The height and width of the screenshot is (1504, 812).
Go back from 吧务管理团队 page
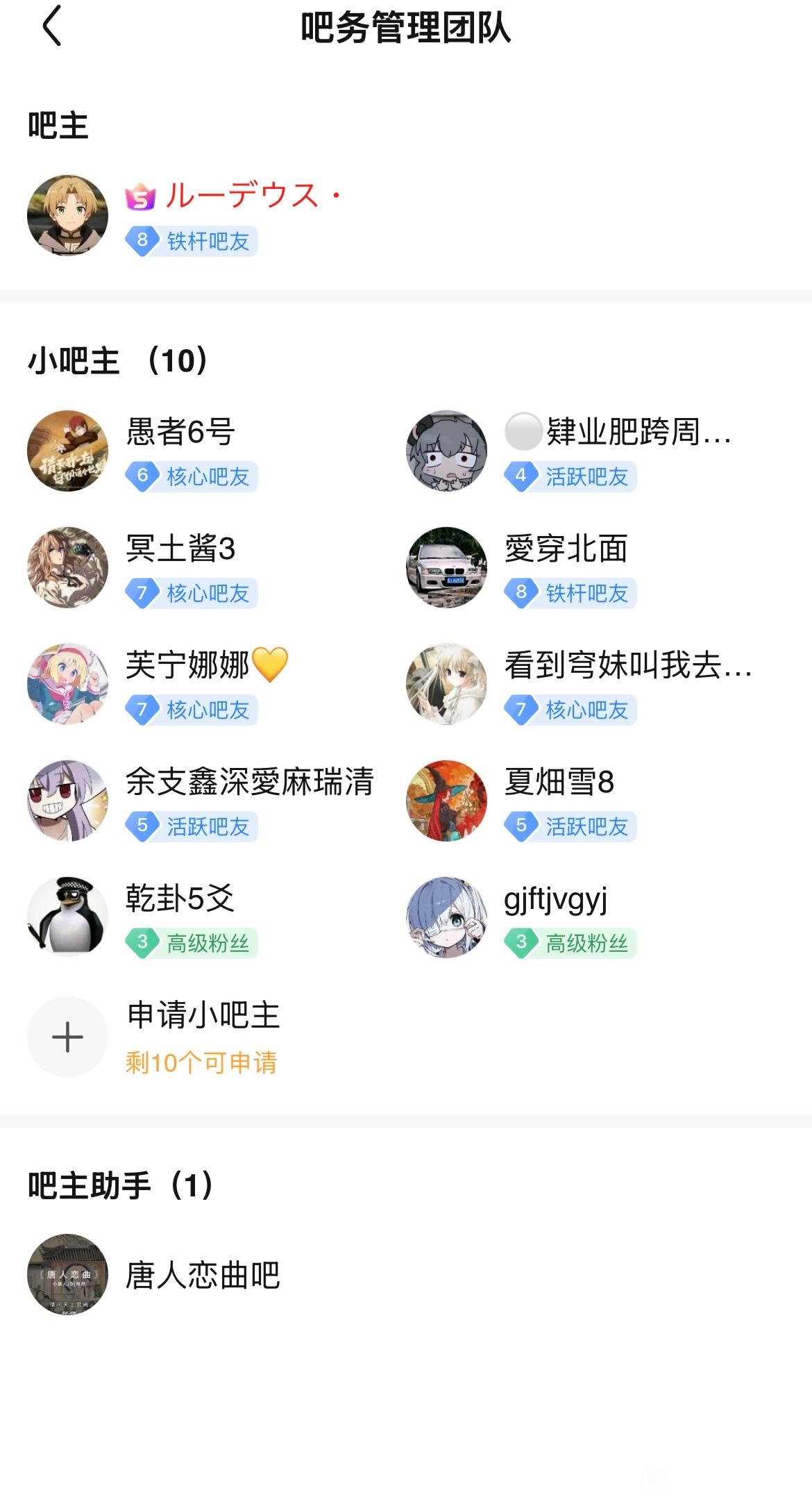[52, 27]
